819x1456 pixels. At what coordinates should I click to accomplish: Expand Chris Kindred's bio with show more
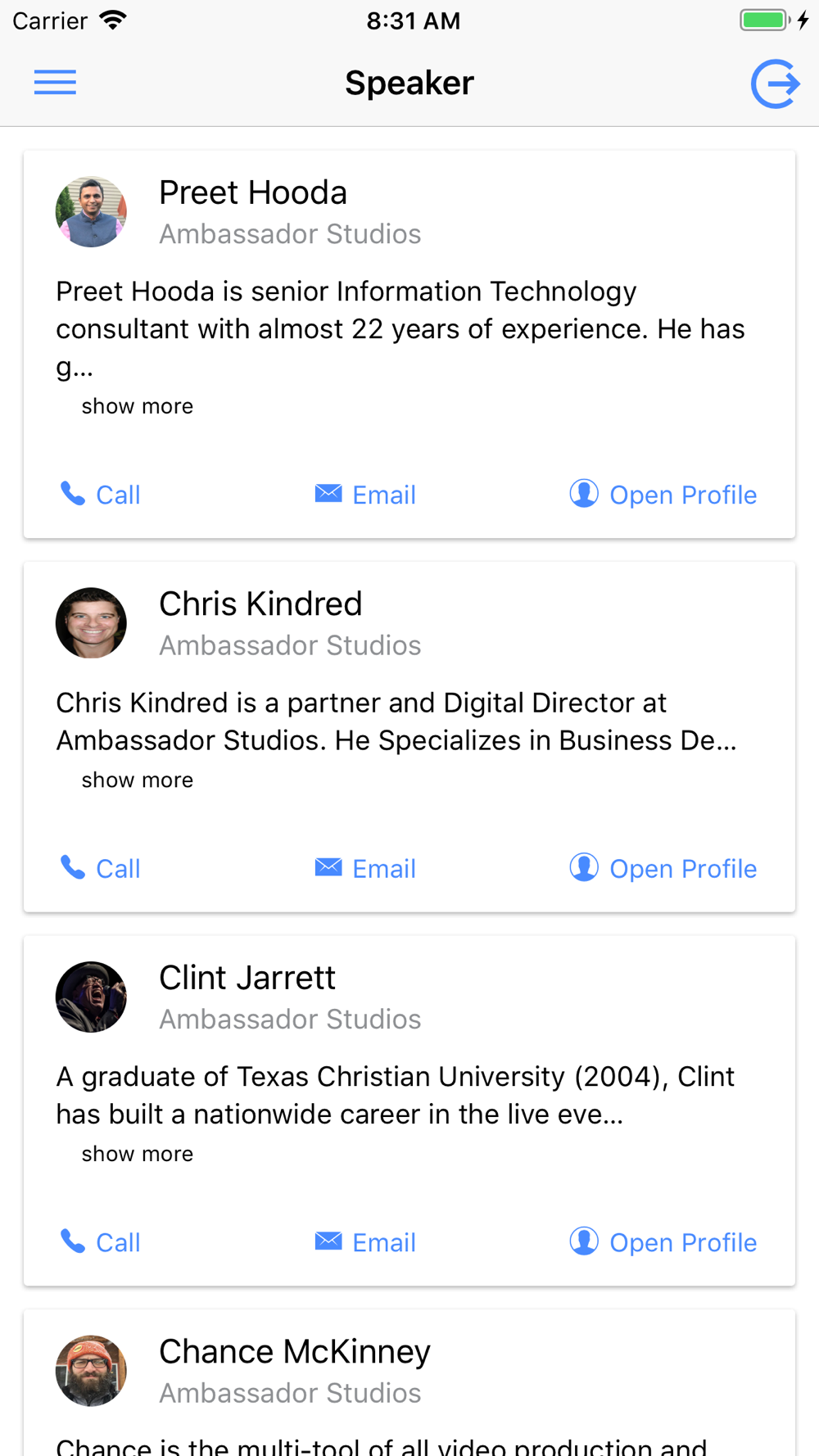click(137, 780)
